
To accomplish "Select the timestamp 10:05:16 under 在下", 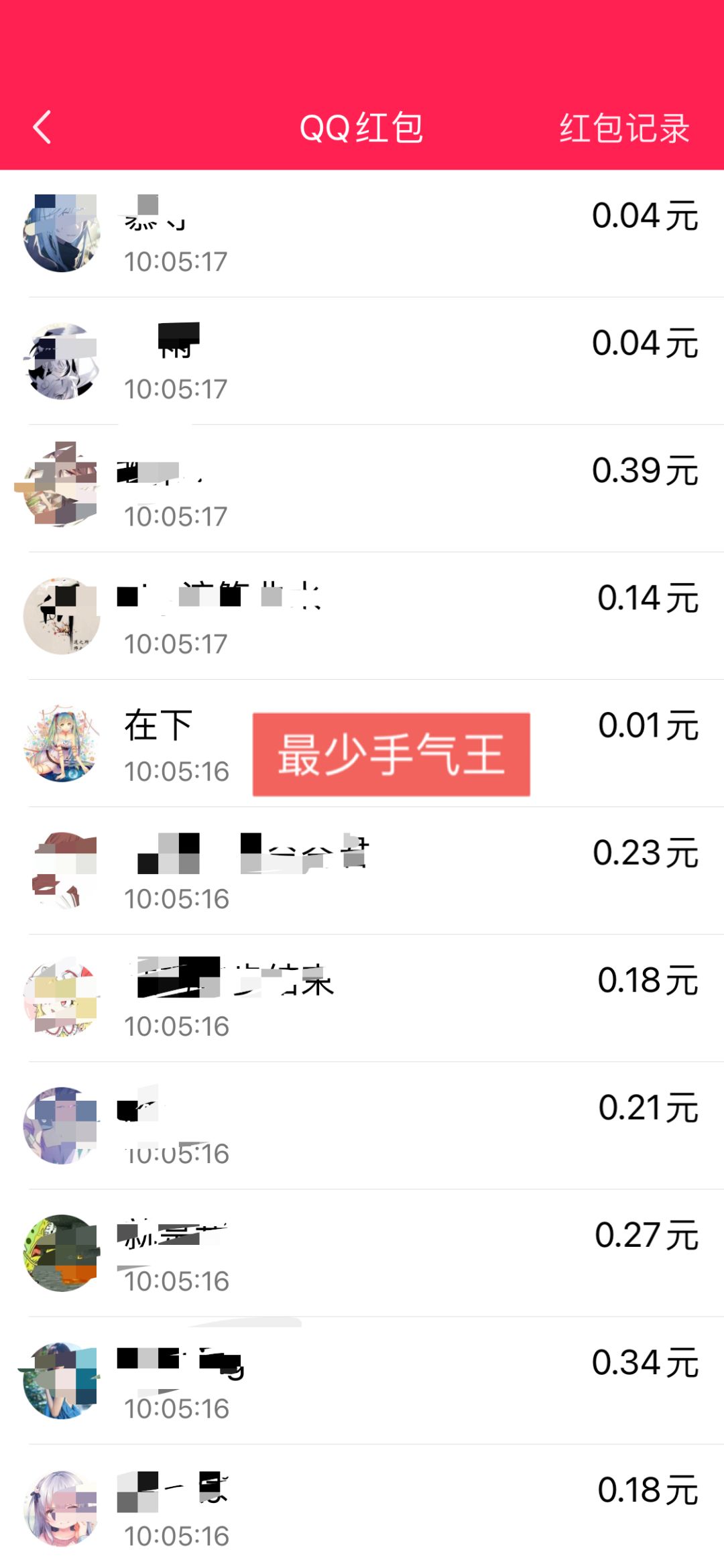I will coord(176,771).
